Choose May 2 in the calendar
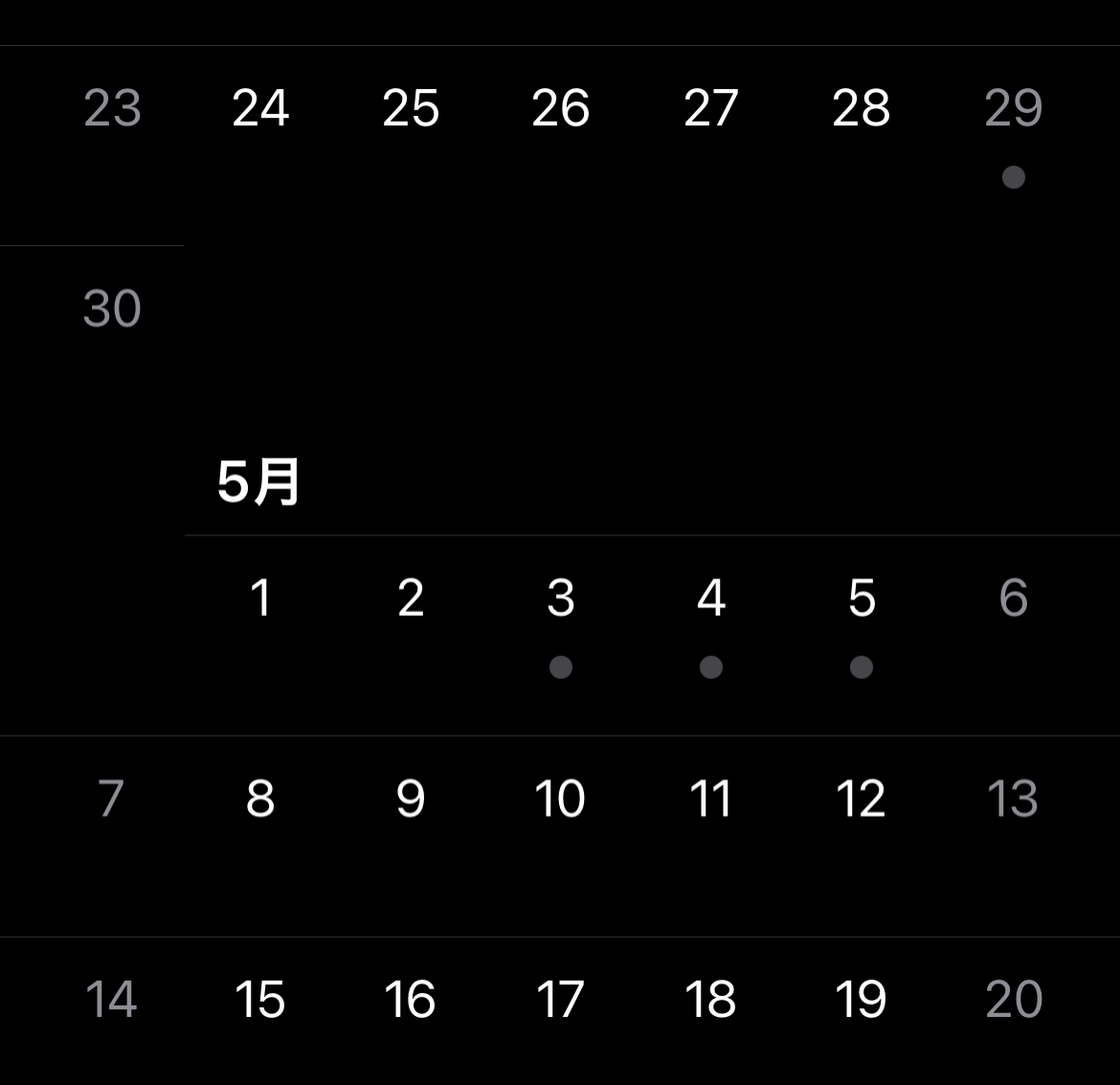The height and width of the screenshot is (1085, 1120). (x=411, y=599)
